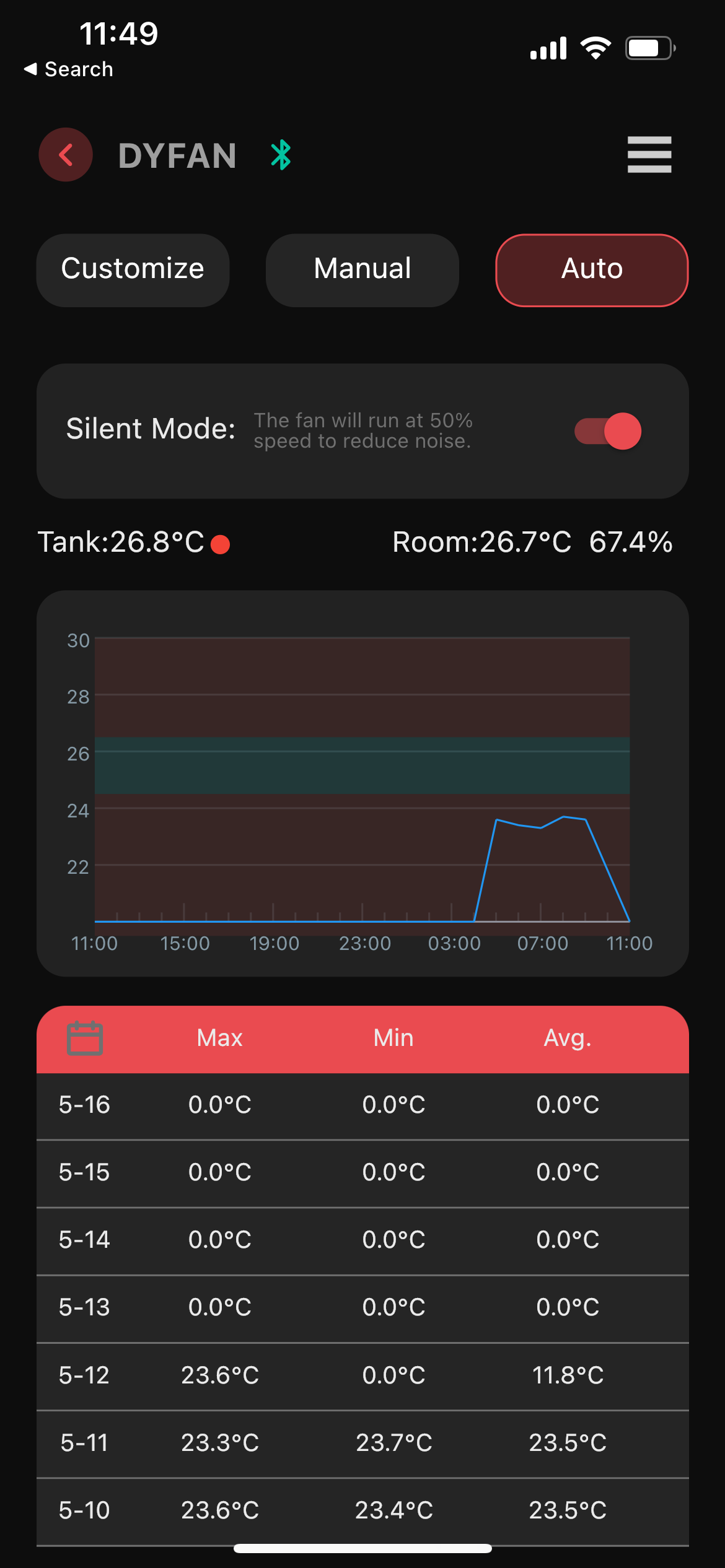The image size is (725, 1568).
Task: Tap the back arrow to leave DYFAN screen
Action: (x=66, y=155)
